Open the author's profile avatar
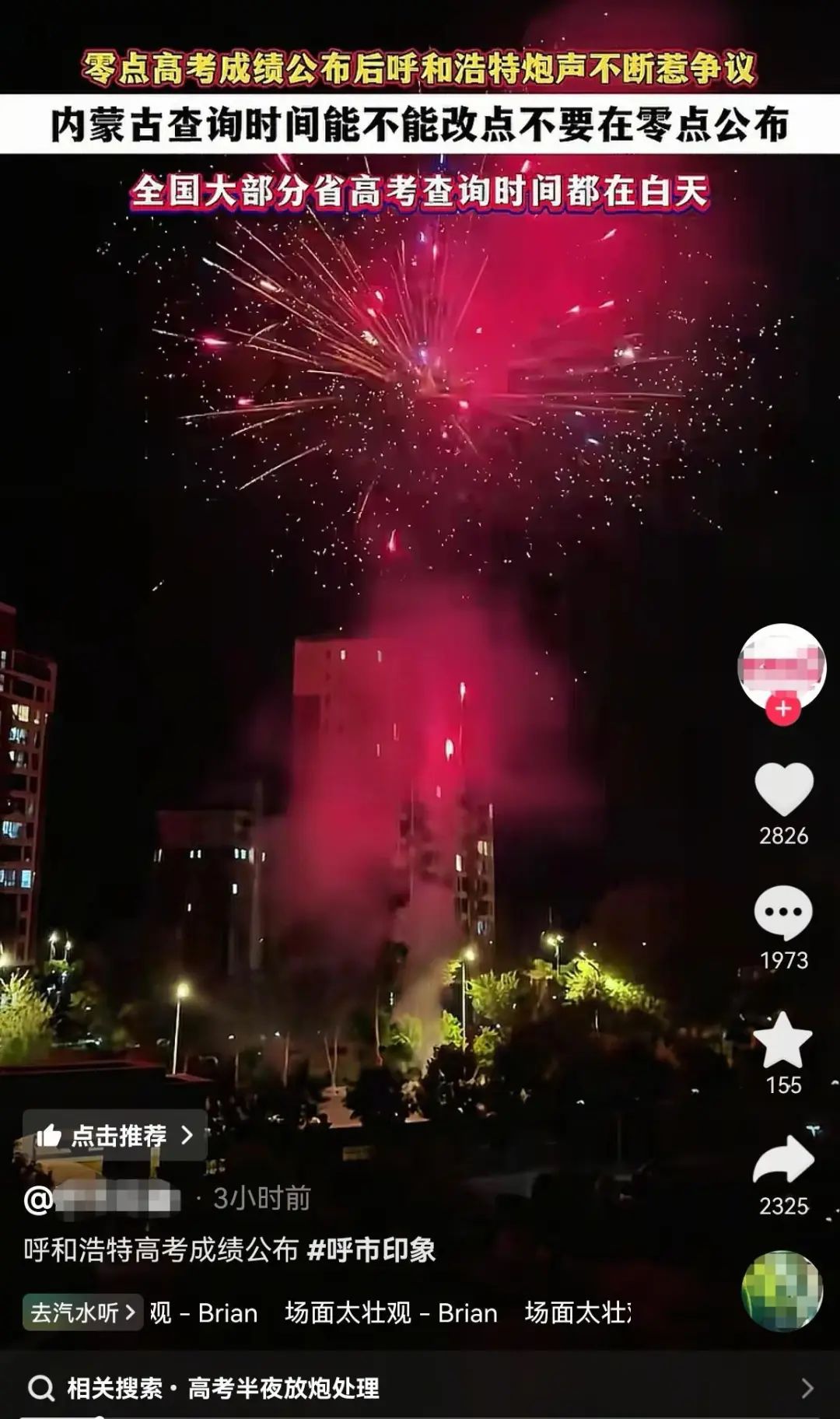This screenshot has width=840, height=1419. click(782, 665)
